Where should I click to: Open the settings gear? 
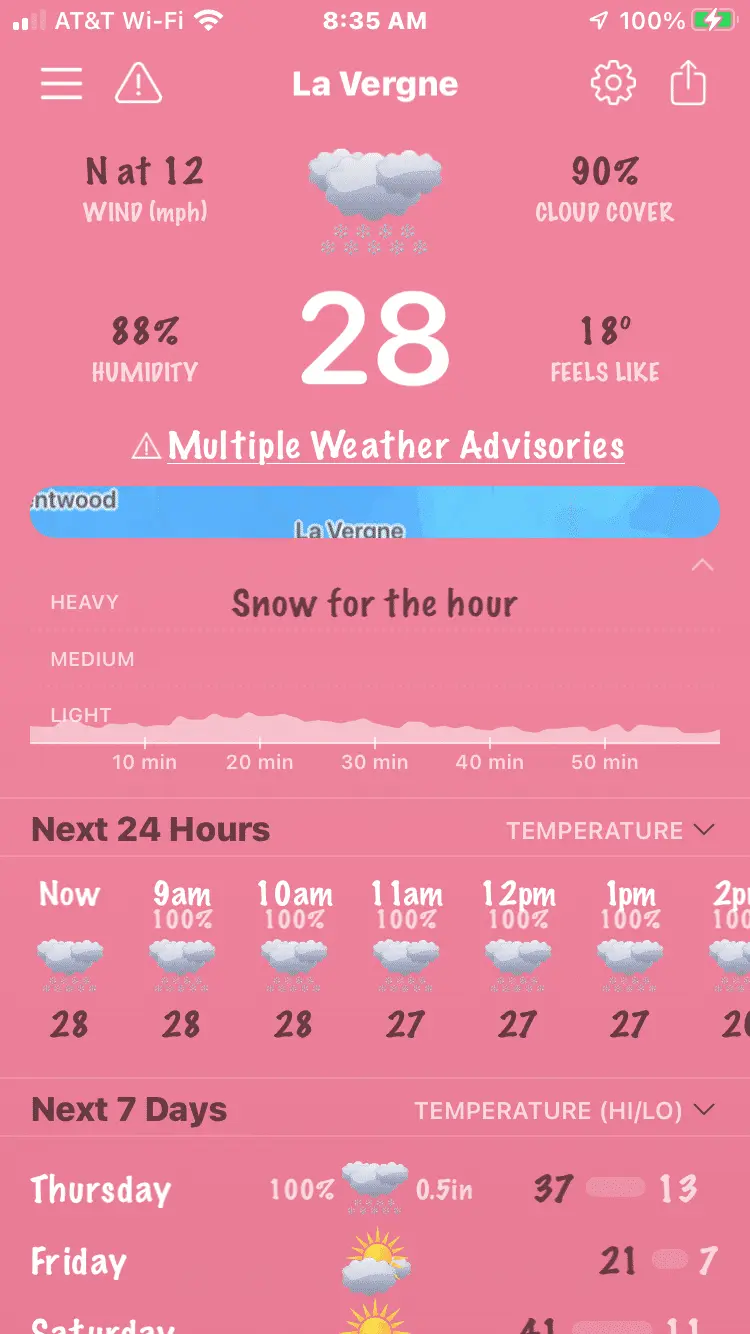point(613,84)
